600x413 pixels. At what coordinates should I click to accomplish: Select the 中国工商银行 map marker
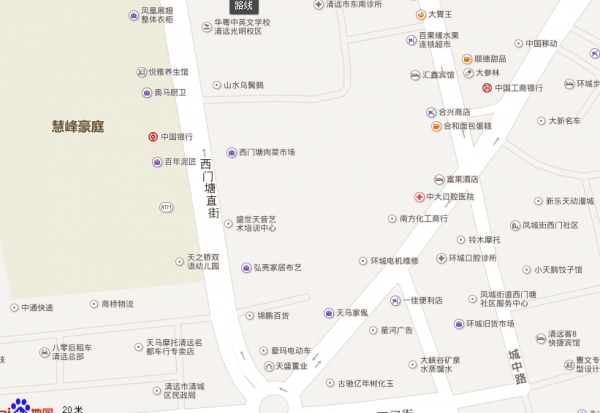(486, 88)
